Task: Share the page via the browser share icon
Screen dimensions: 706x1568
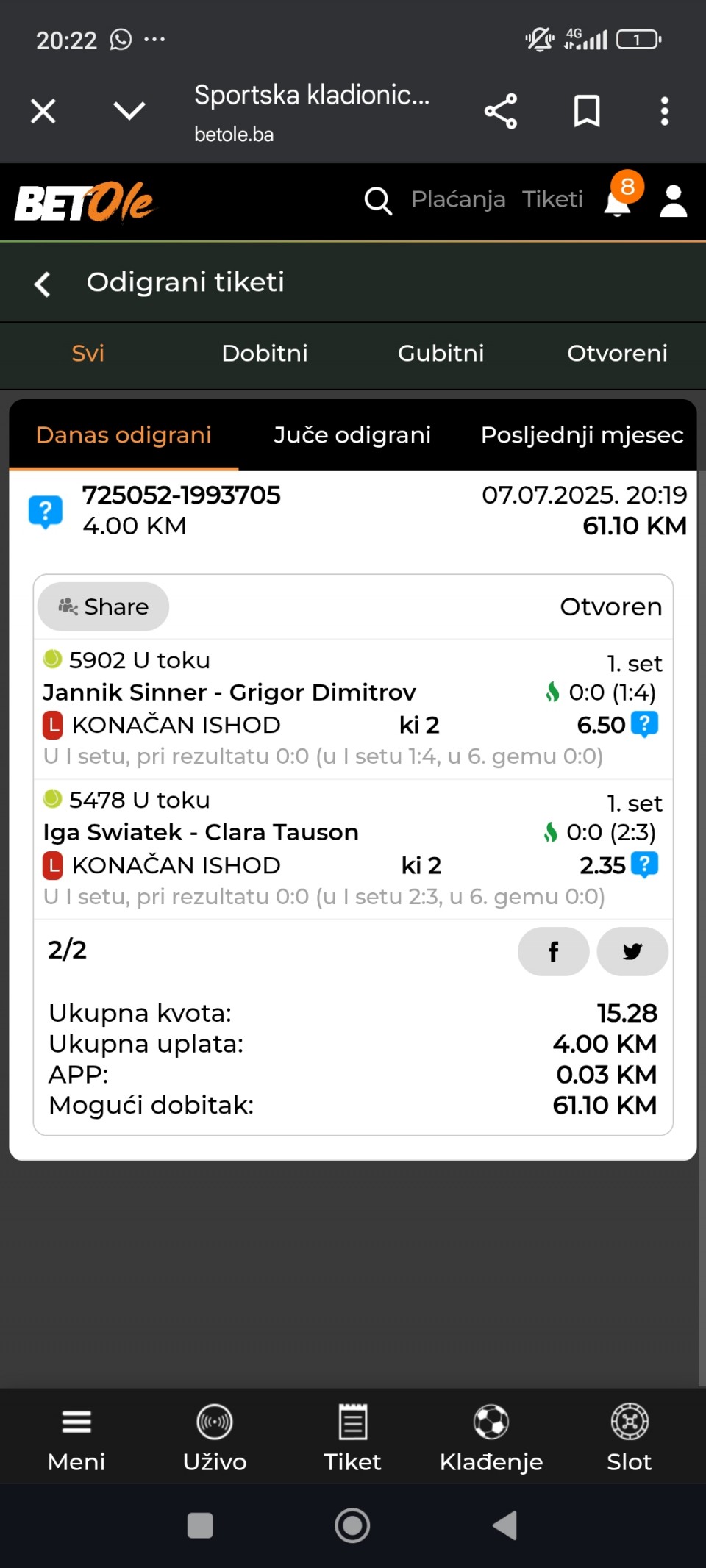Action: 501,112
